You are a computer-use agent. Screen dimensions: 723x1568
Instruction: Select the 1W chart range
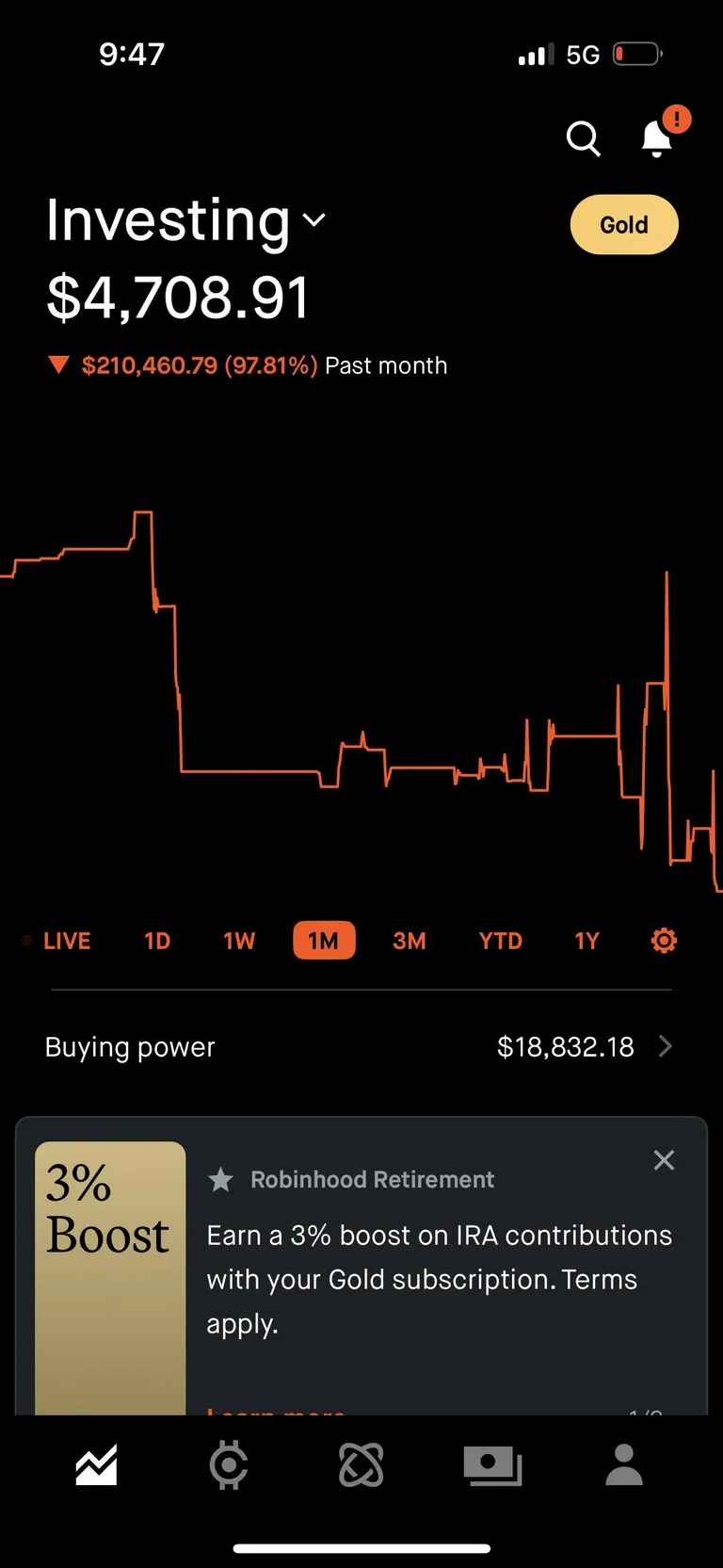pyautogui.click(x=239, y=941)
